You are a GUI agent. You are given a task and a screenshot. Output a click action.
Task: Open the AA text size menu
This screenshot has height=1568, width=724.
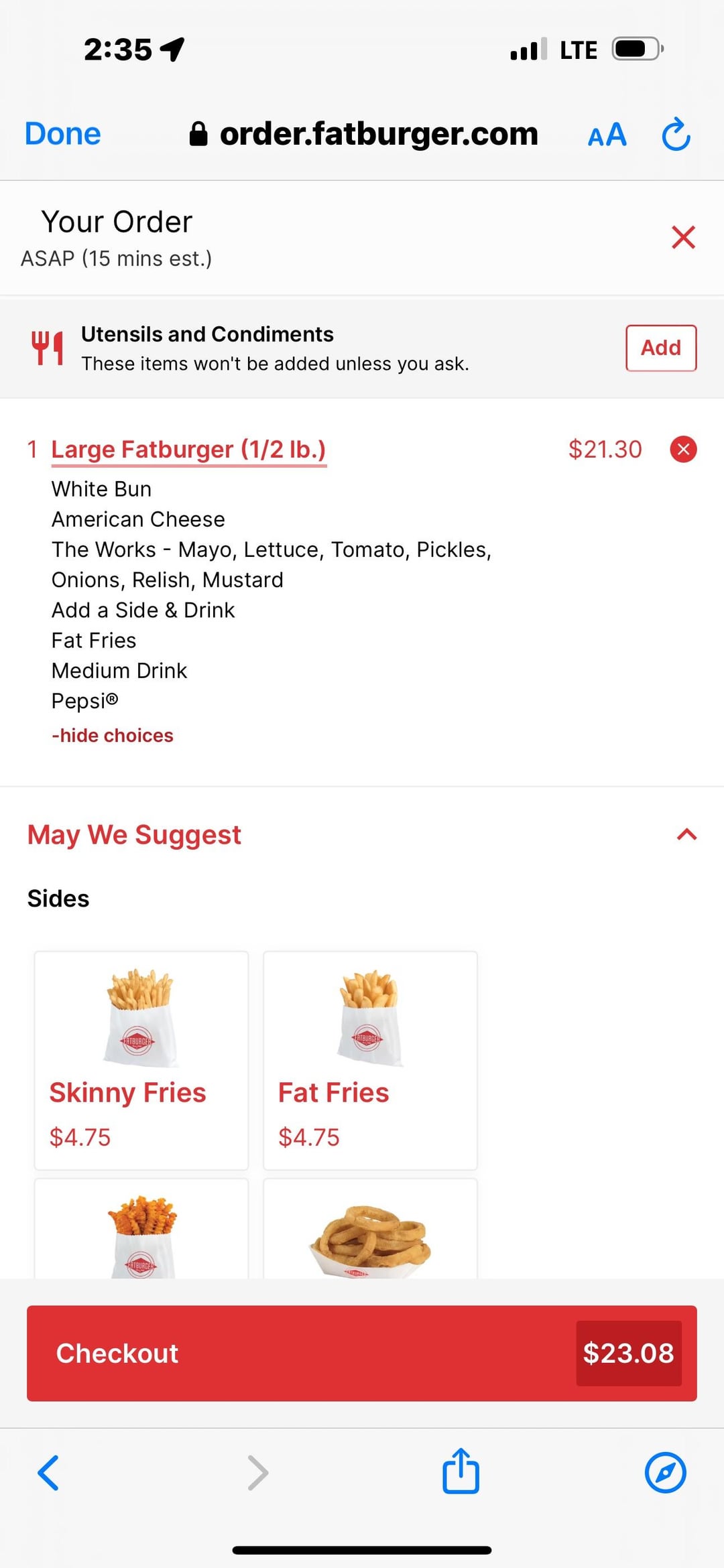(607, 135)
